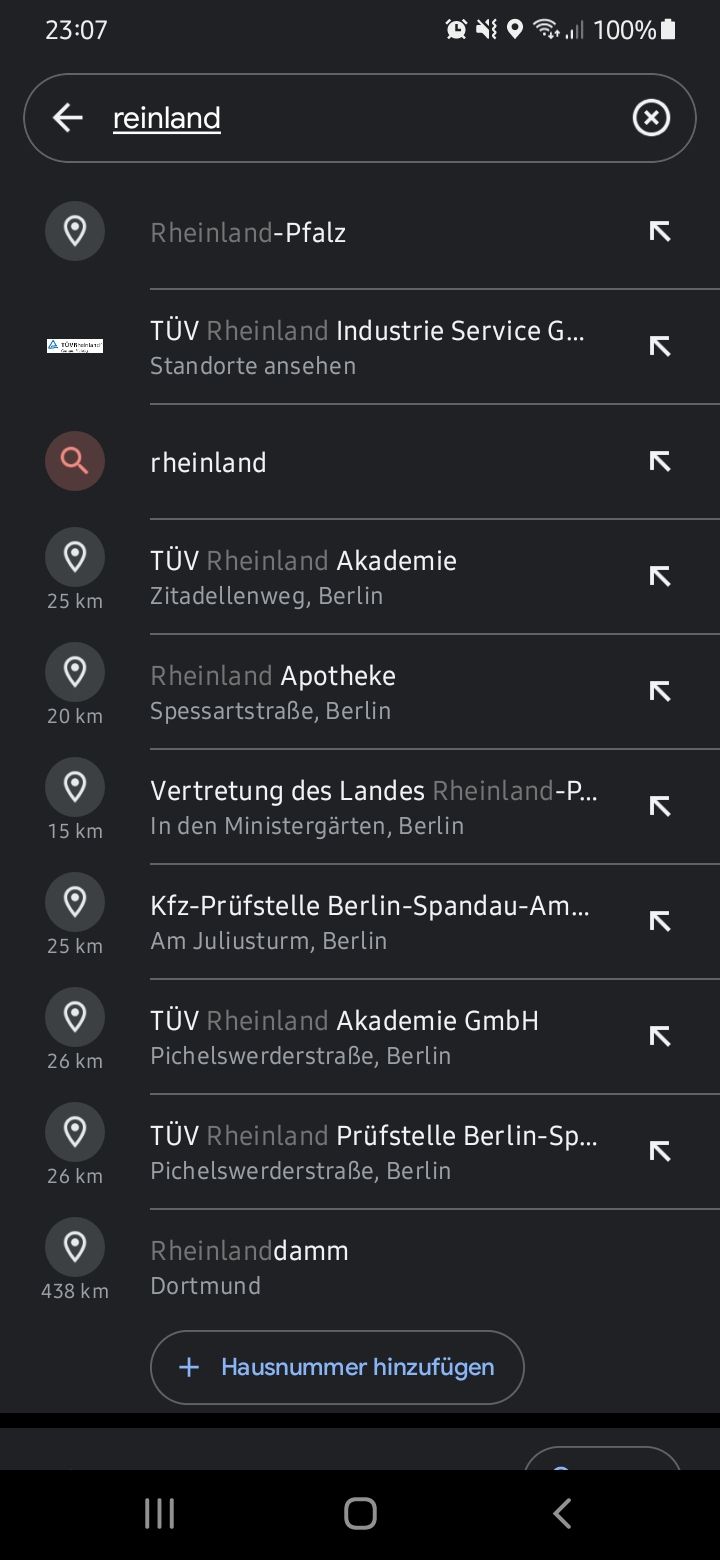Select Kfz-Prüfstelle Berlin-Spandau on Am Juliusturm

369,922
